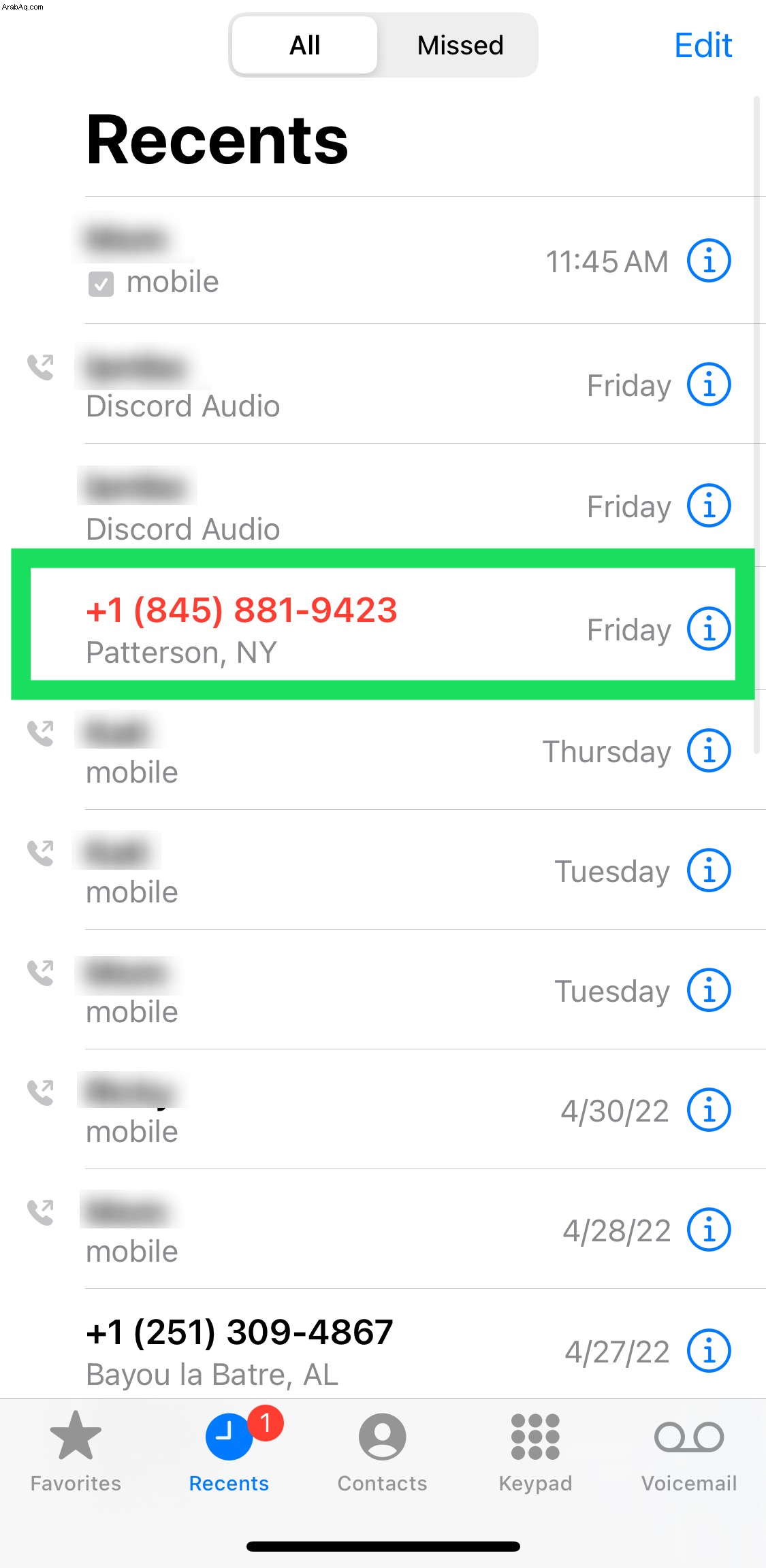Check the Voicemail tab

click(689, 1451)
